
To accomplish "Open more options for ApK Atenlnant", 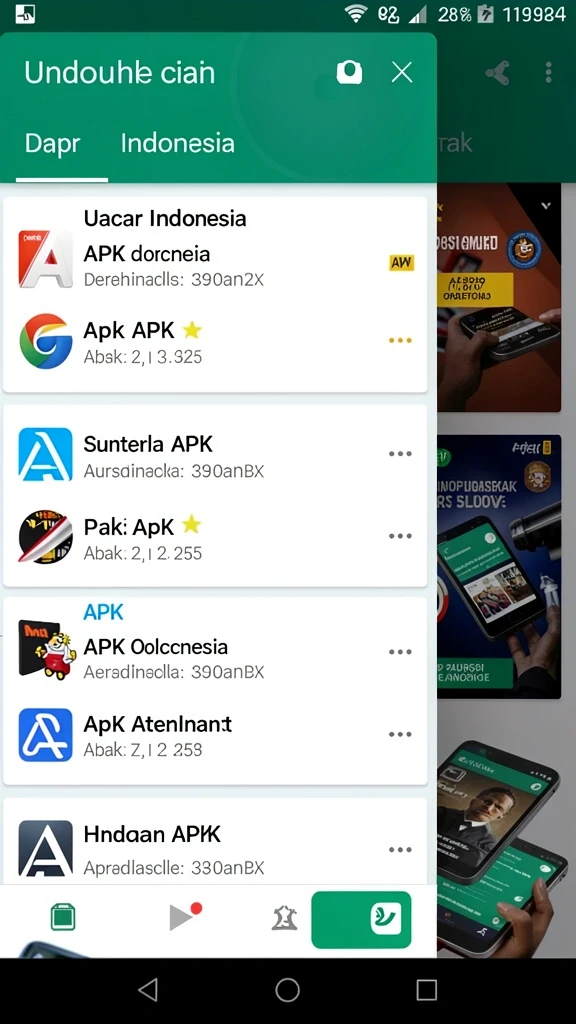I will tap(400, 734).
